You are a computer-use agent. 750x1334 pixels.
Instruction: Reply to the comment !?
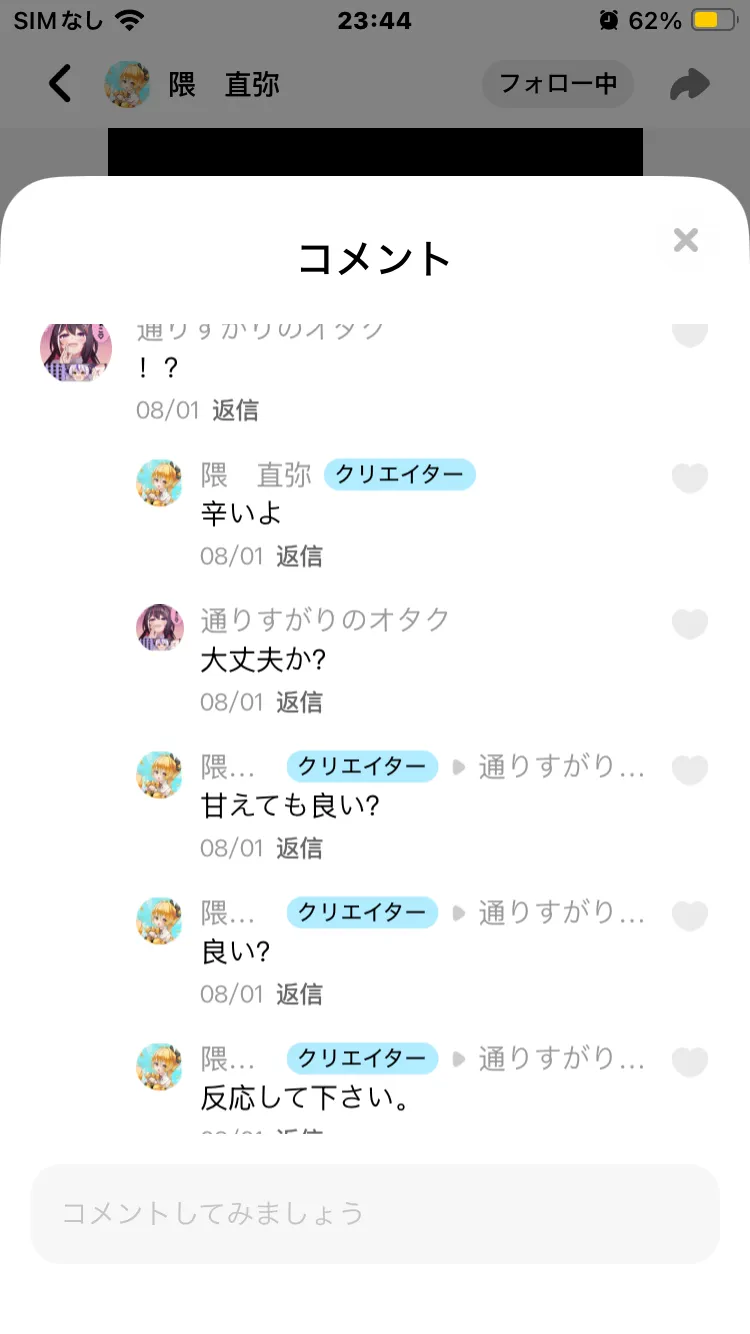(235, 410)
